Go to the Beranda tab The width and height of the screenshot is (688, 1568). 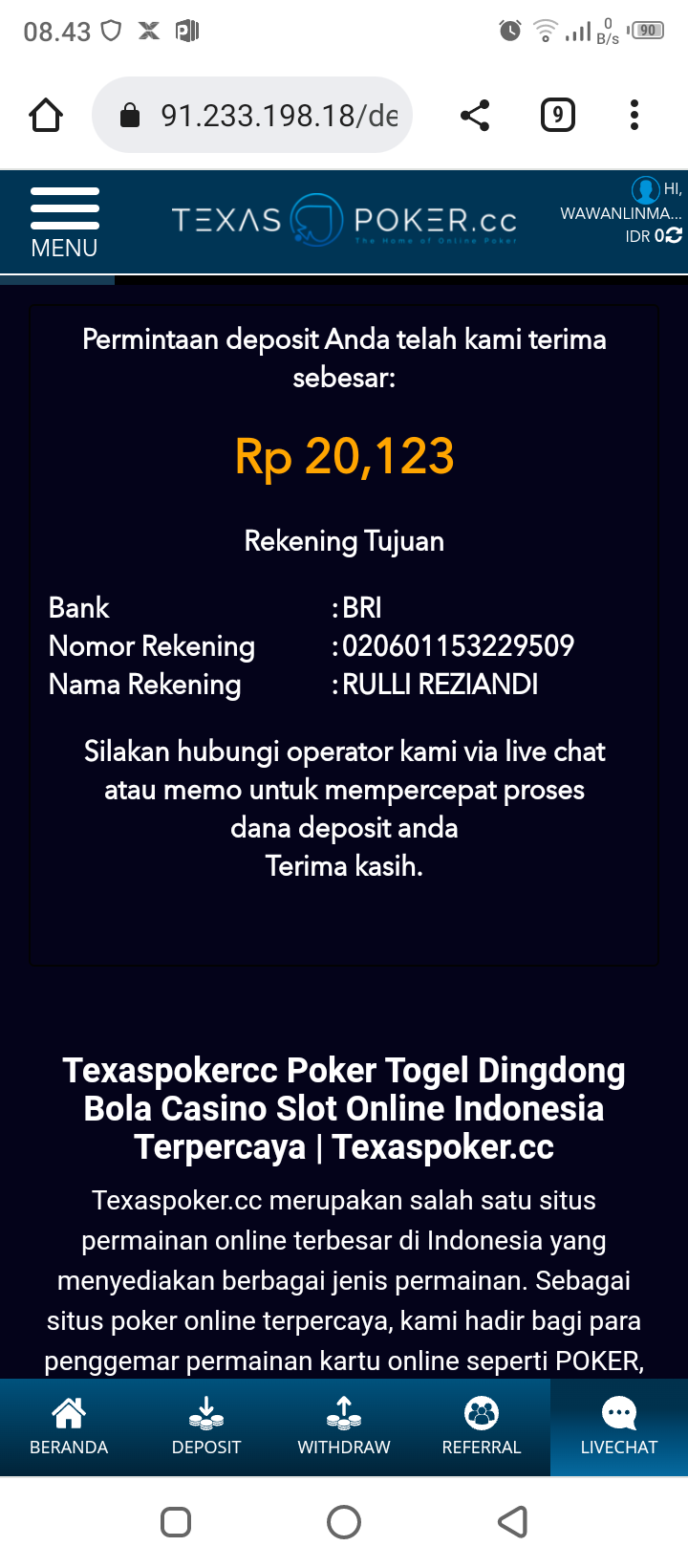coord(69,1426)
